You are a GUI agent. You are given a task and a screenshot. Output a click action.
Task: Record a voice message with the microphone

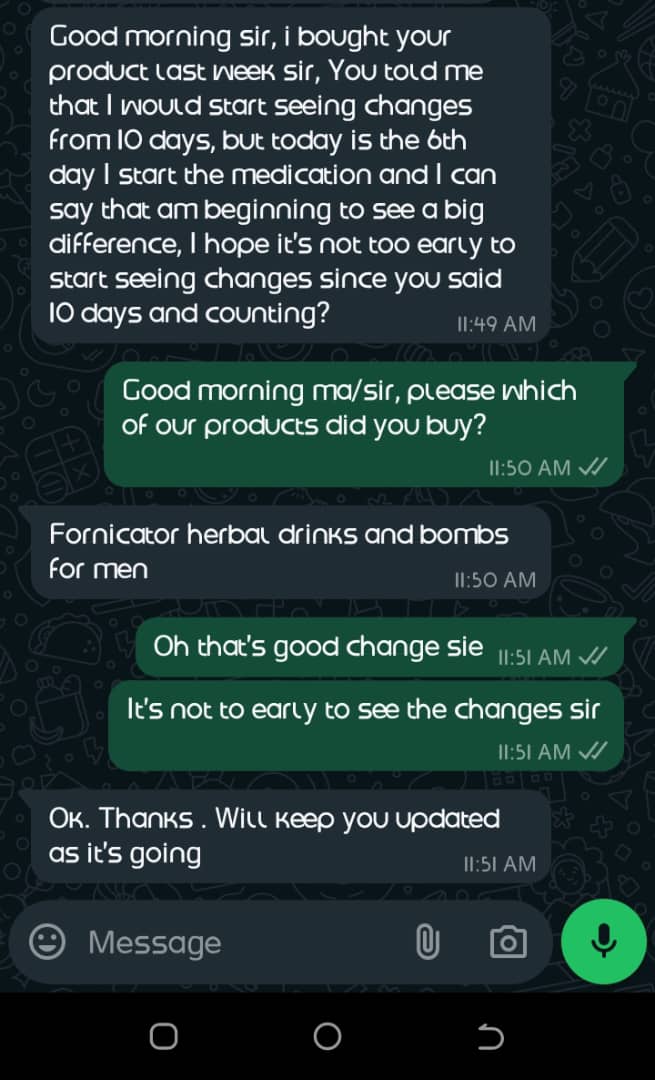(x=604, y=941)
